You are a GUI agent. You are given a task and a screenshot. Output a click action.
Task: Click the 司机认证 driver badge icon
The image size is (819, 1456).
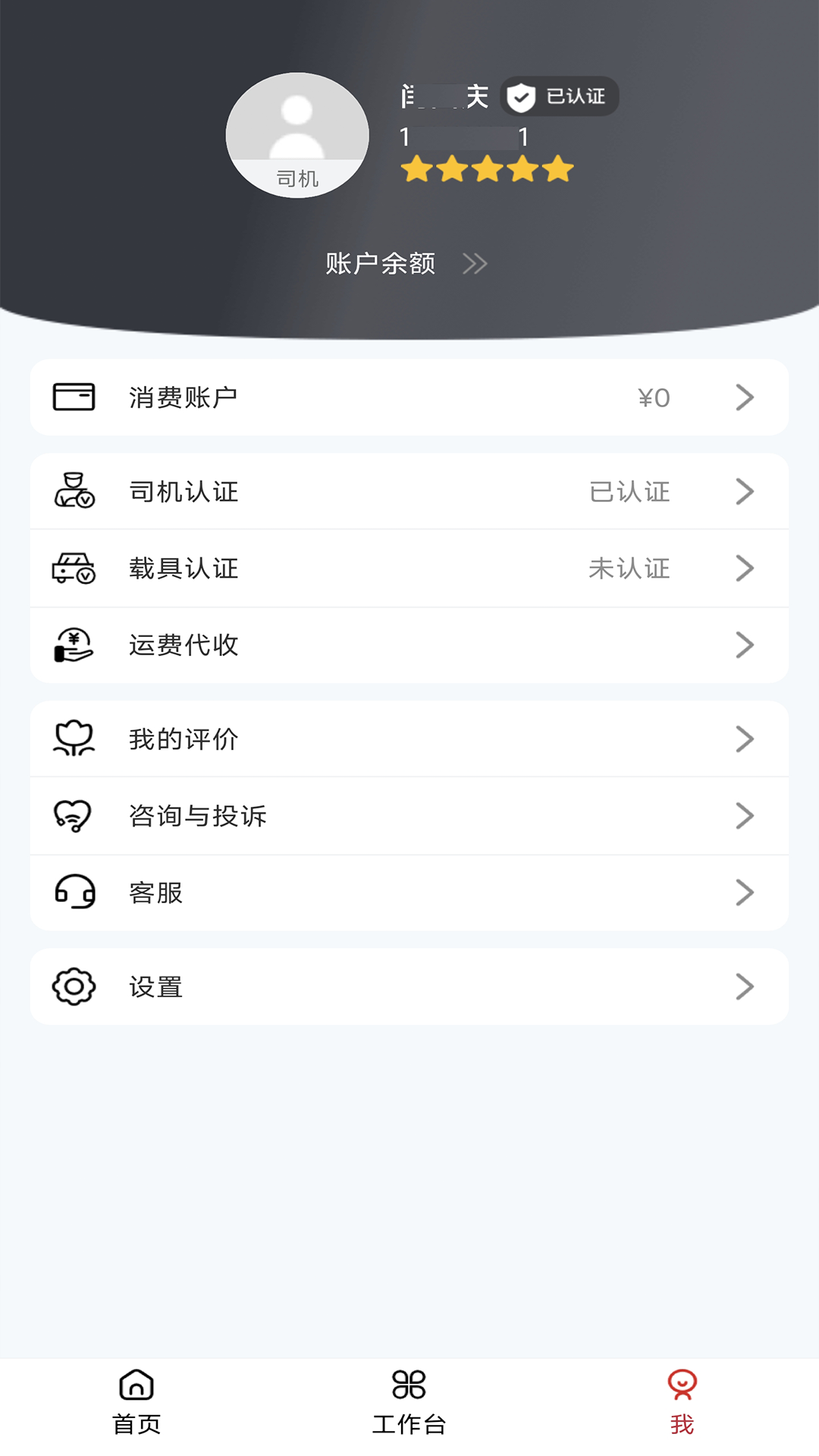tap(73, 491)
